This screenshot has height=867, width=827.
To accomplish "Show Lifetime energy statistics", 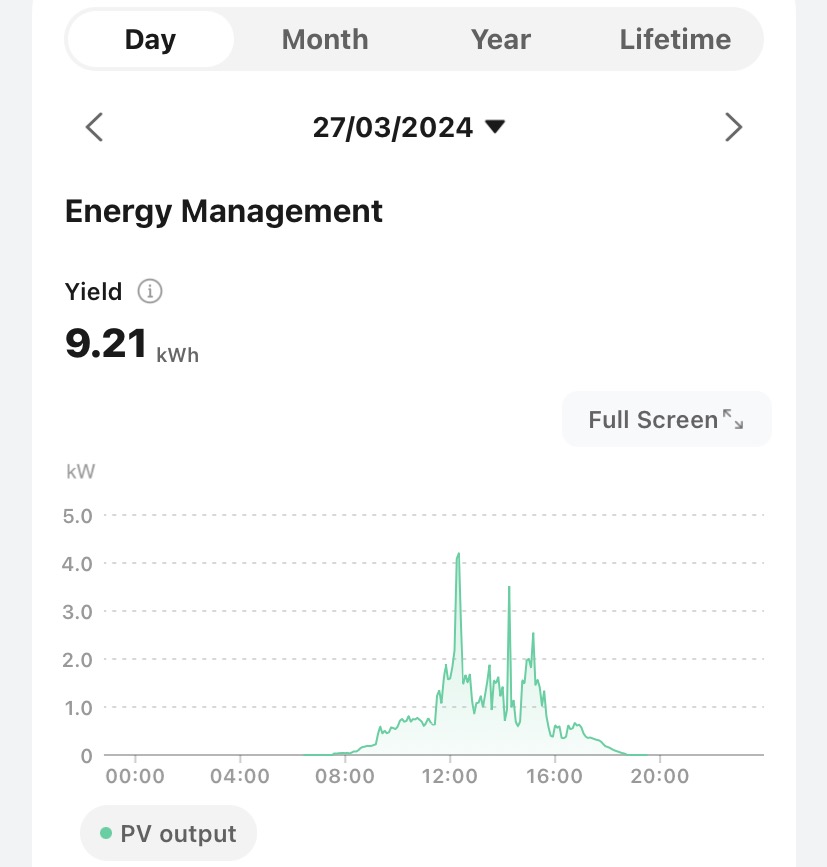I will click(x=675, y=40).
